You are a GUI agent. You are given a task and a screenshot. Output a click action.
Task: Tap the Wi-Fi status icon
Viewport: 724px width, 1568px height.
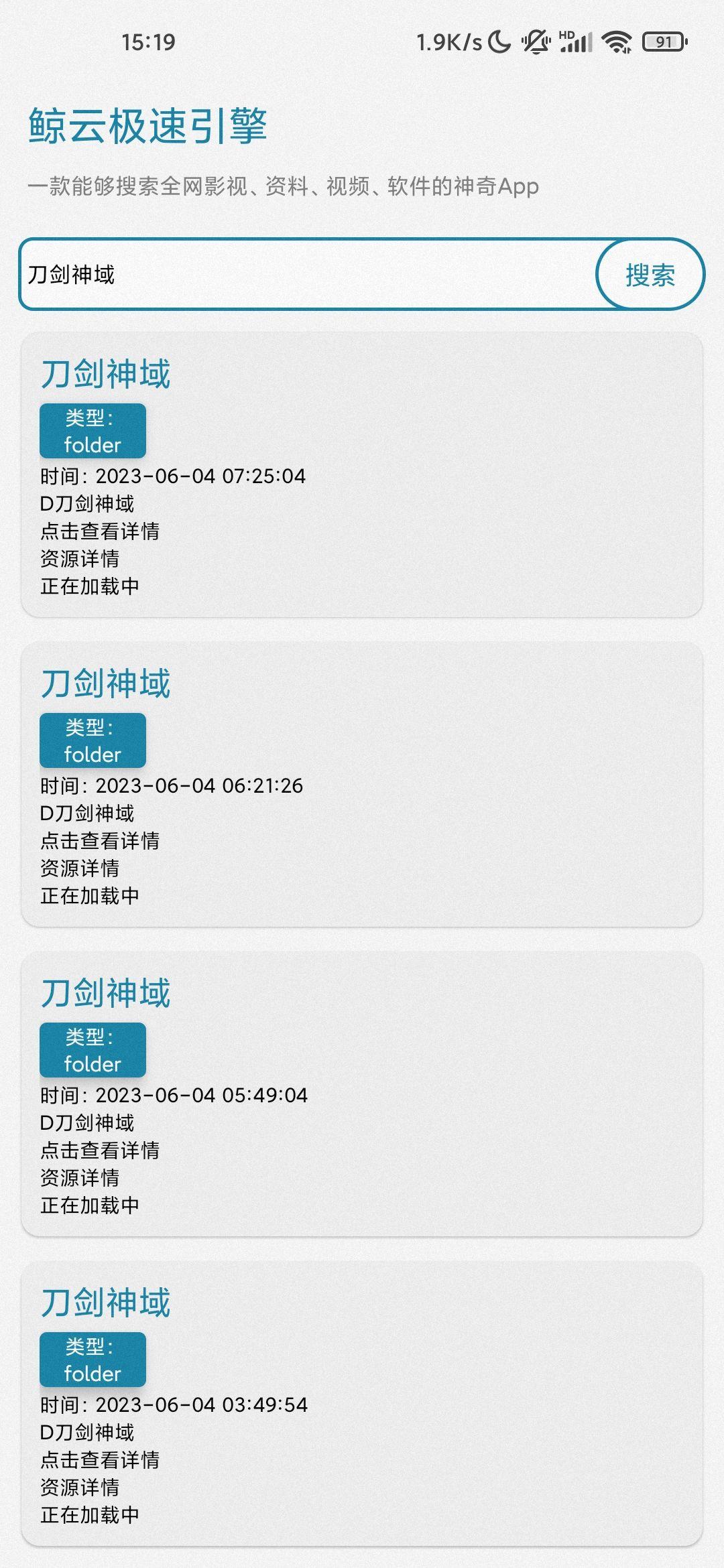point(616,42)
